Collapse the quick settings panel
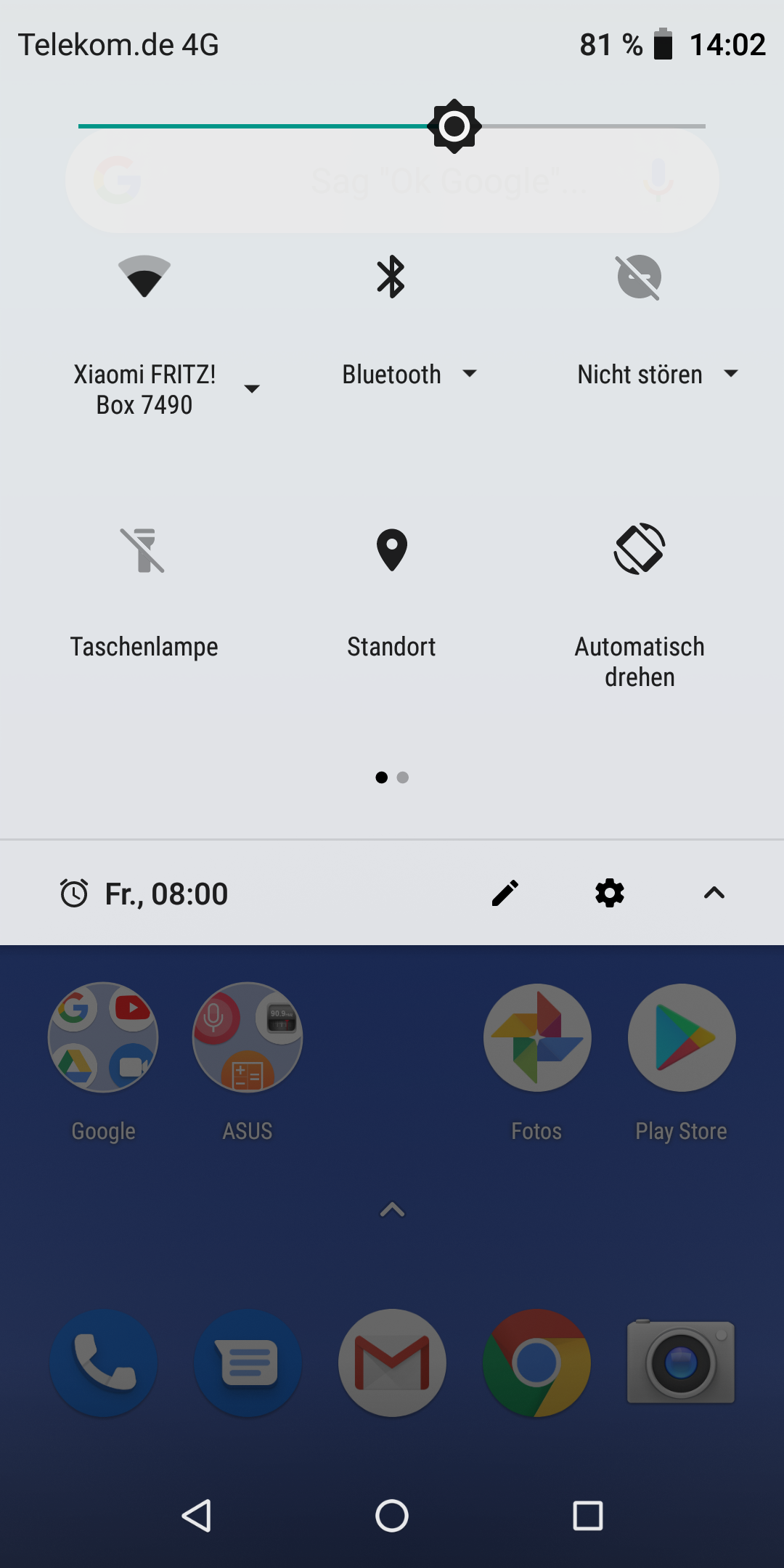Viewport: 784px width, 1568px height. pyautogui.click(x=714, y=893)
